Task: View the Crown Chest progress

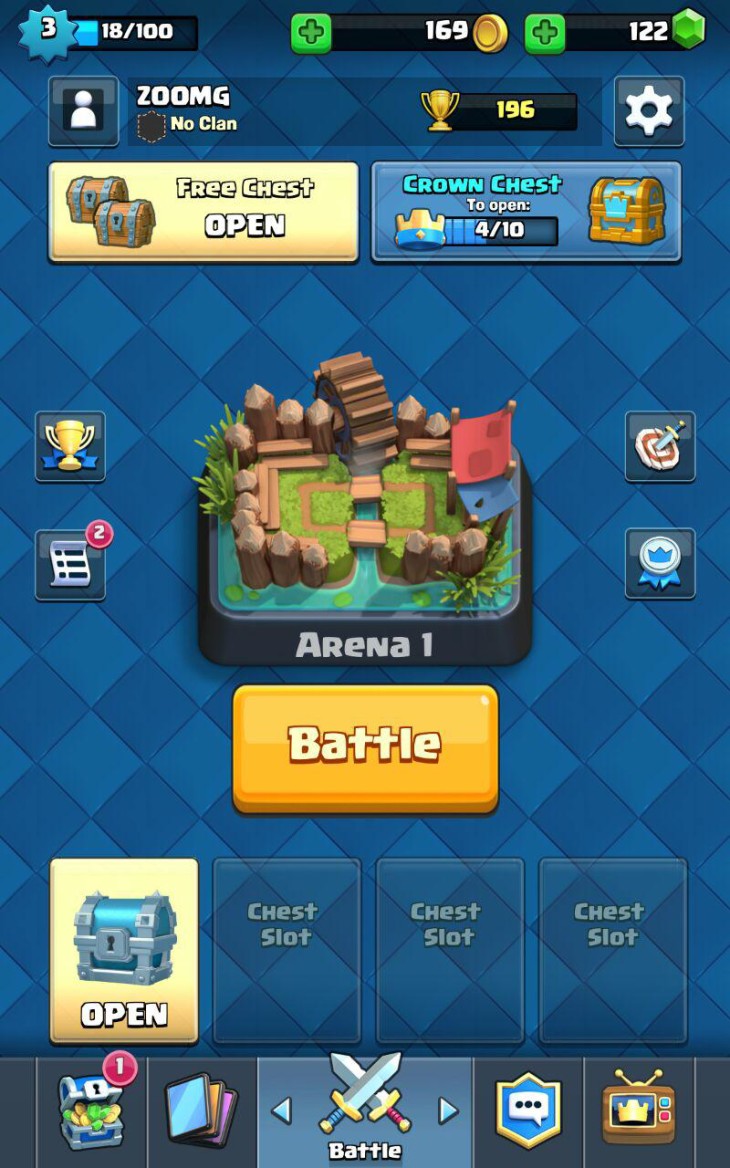Action: point(526,212)
